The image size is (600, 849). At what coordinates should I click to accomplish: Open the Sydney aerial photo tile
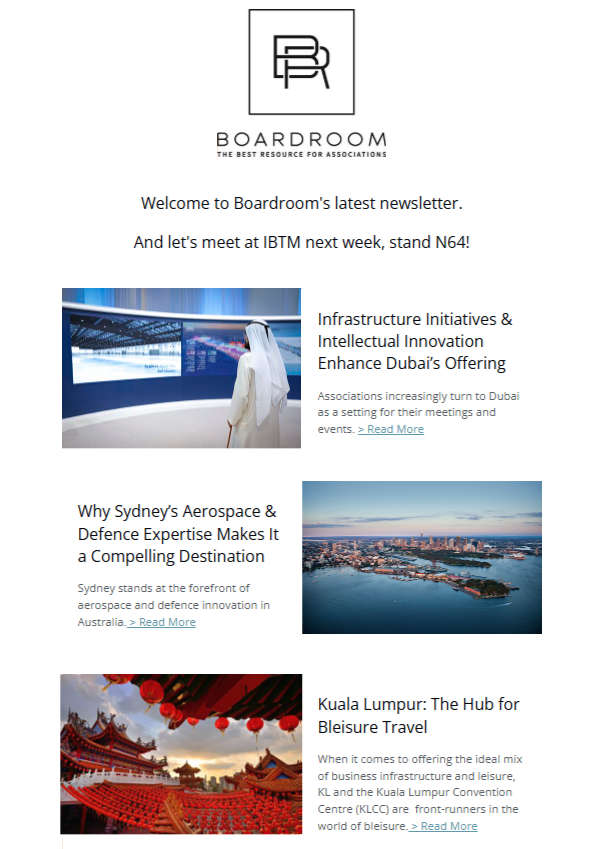tap(421, 557)
